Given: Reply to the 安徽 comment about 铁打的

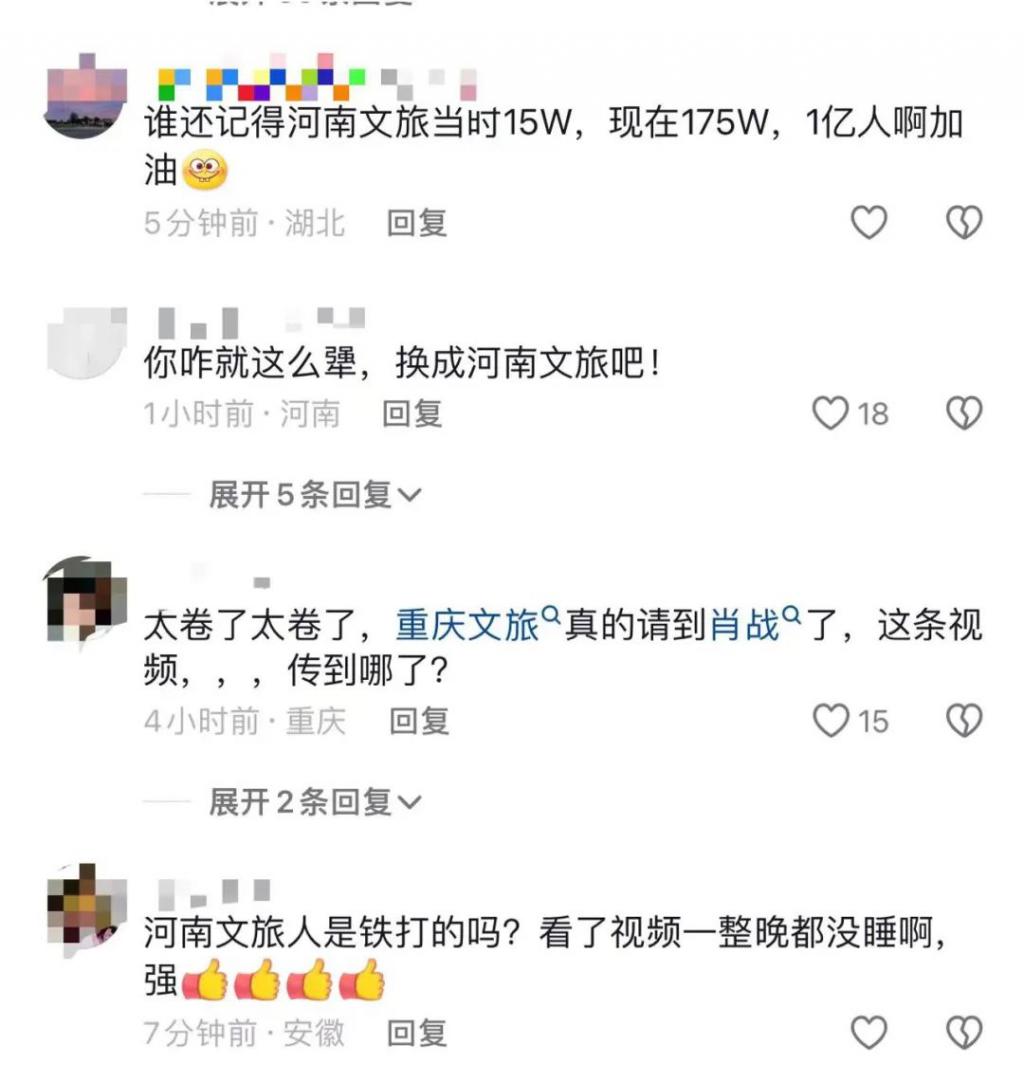Looking at the screenshot, I should (417, 1032).
